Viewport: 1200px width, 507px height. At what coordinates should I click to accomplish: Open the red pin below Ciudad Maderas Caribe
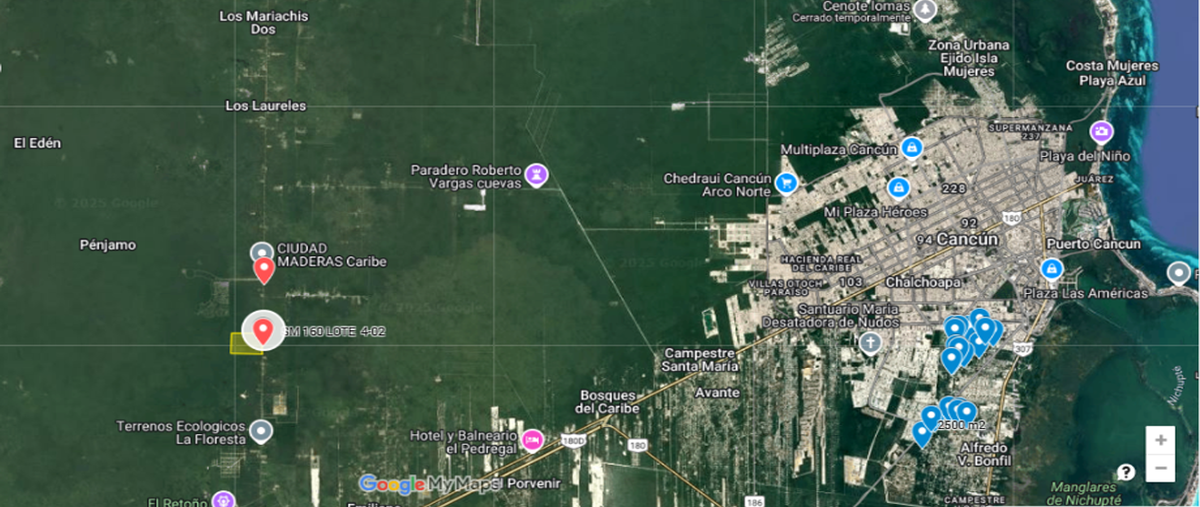tap(264, 270)
